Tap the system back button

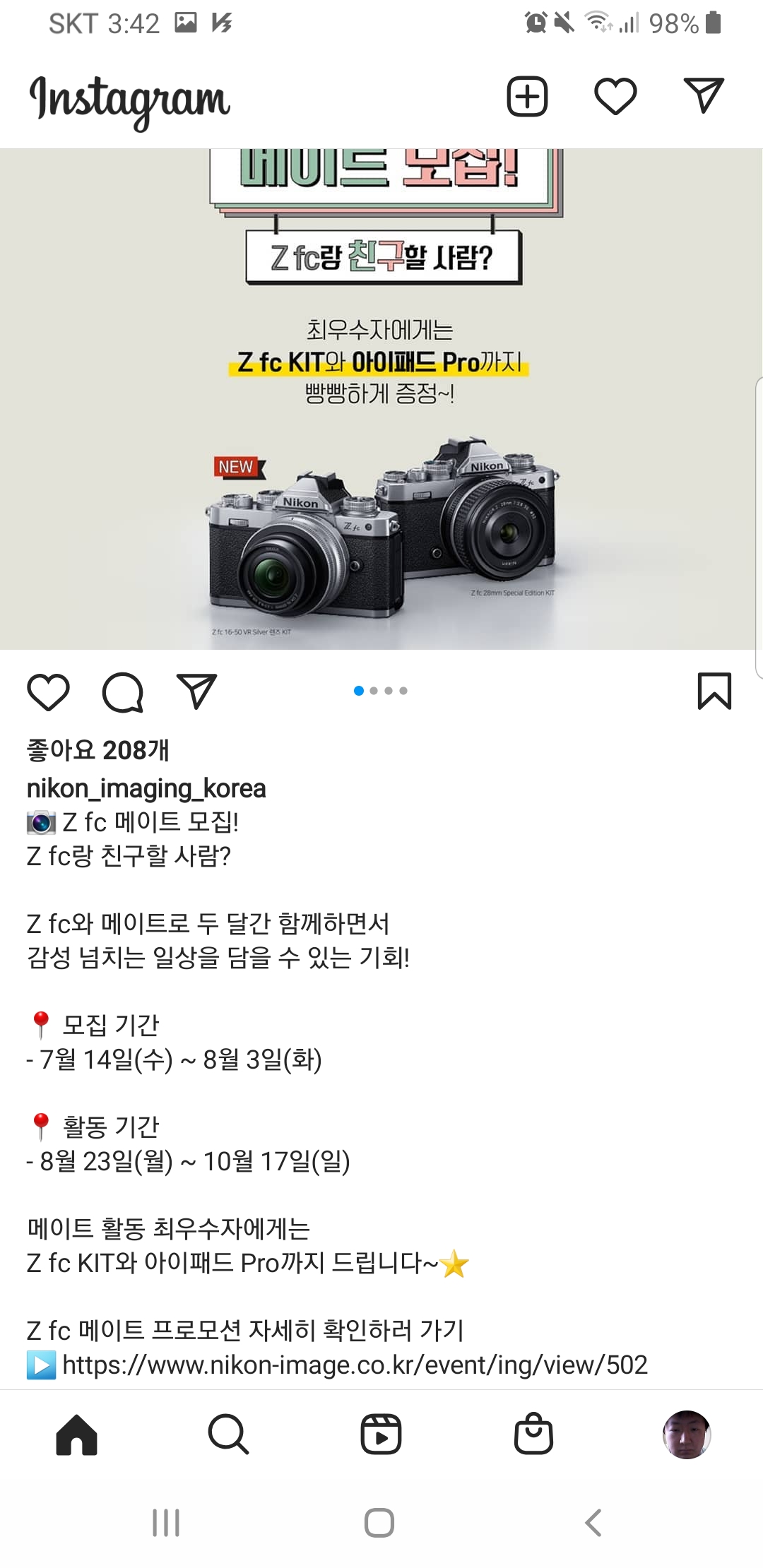coord(593,1523)
